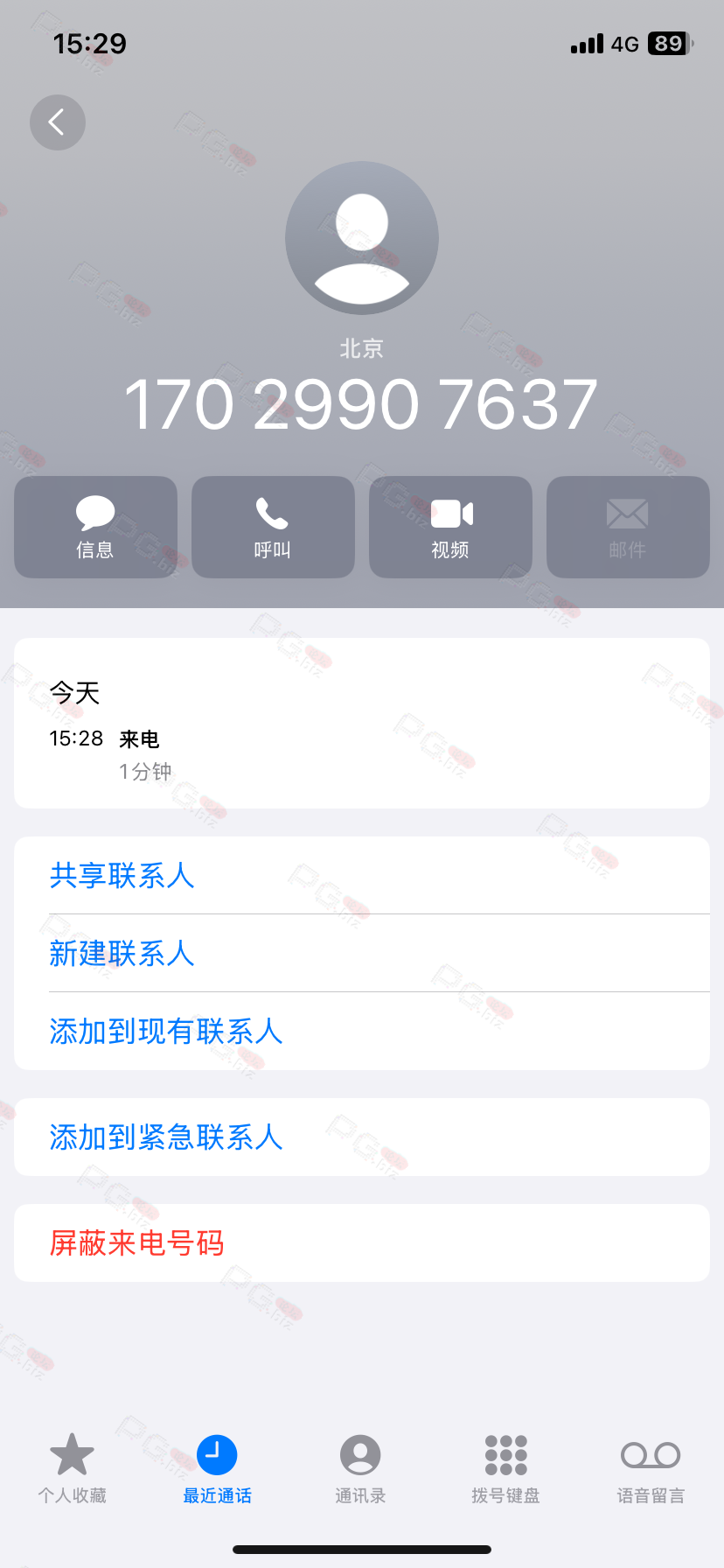Open the 最近通话 tab
This screenshot has height=1568, width=724.
217,1469
